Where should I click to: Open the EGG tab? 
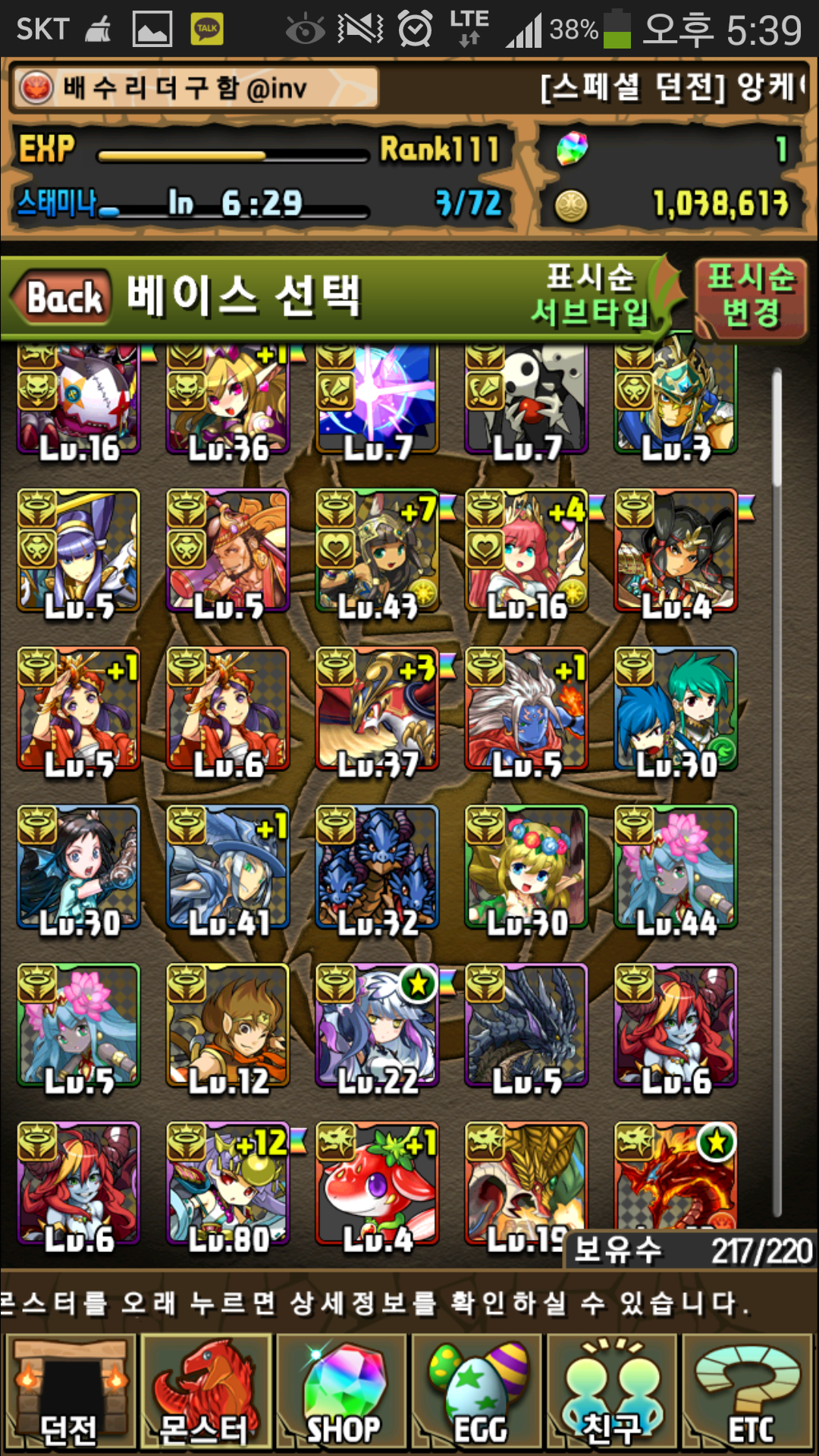point(478,1394)
